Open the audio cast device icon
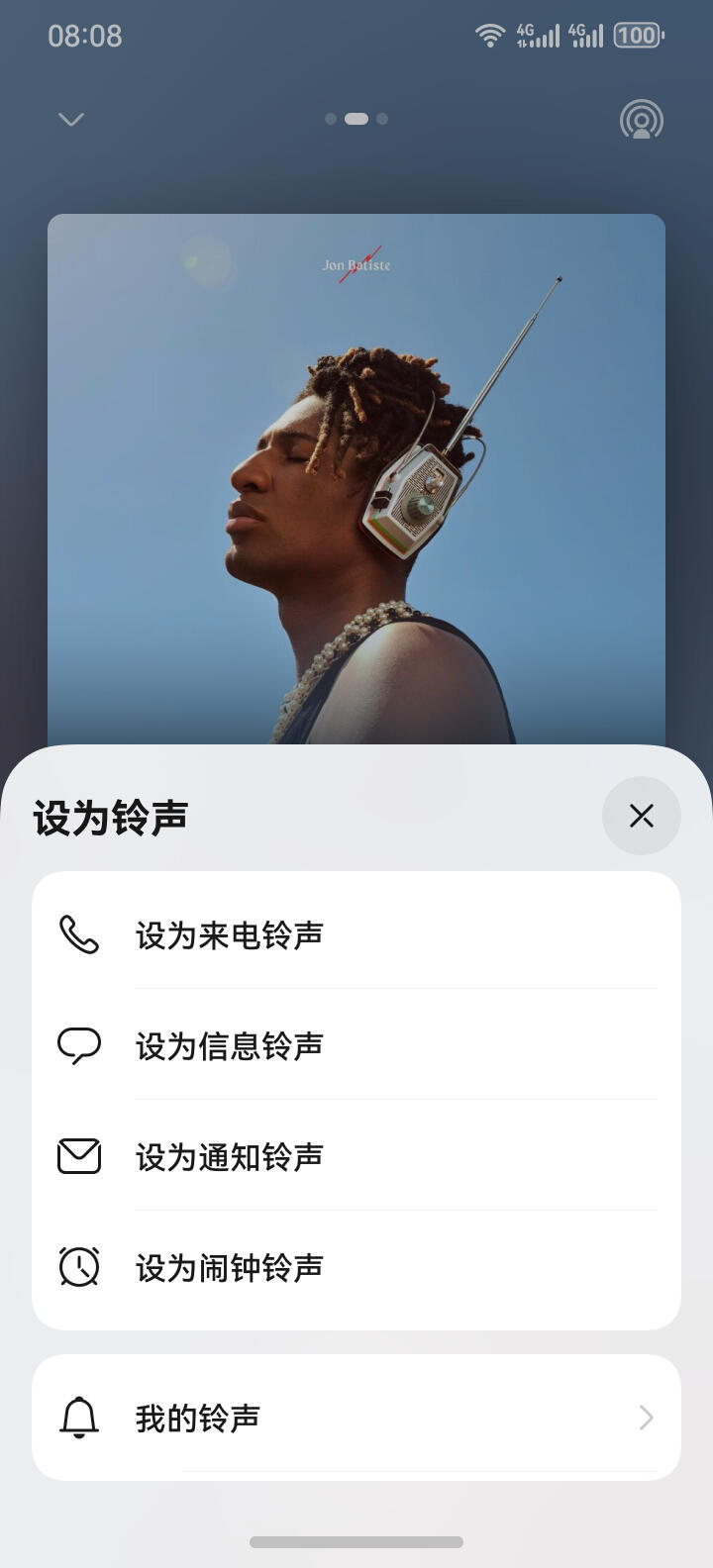713x1568 pixels. (641, 120)
